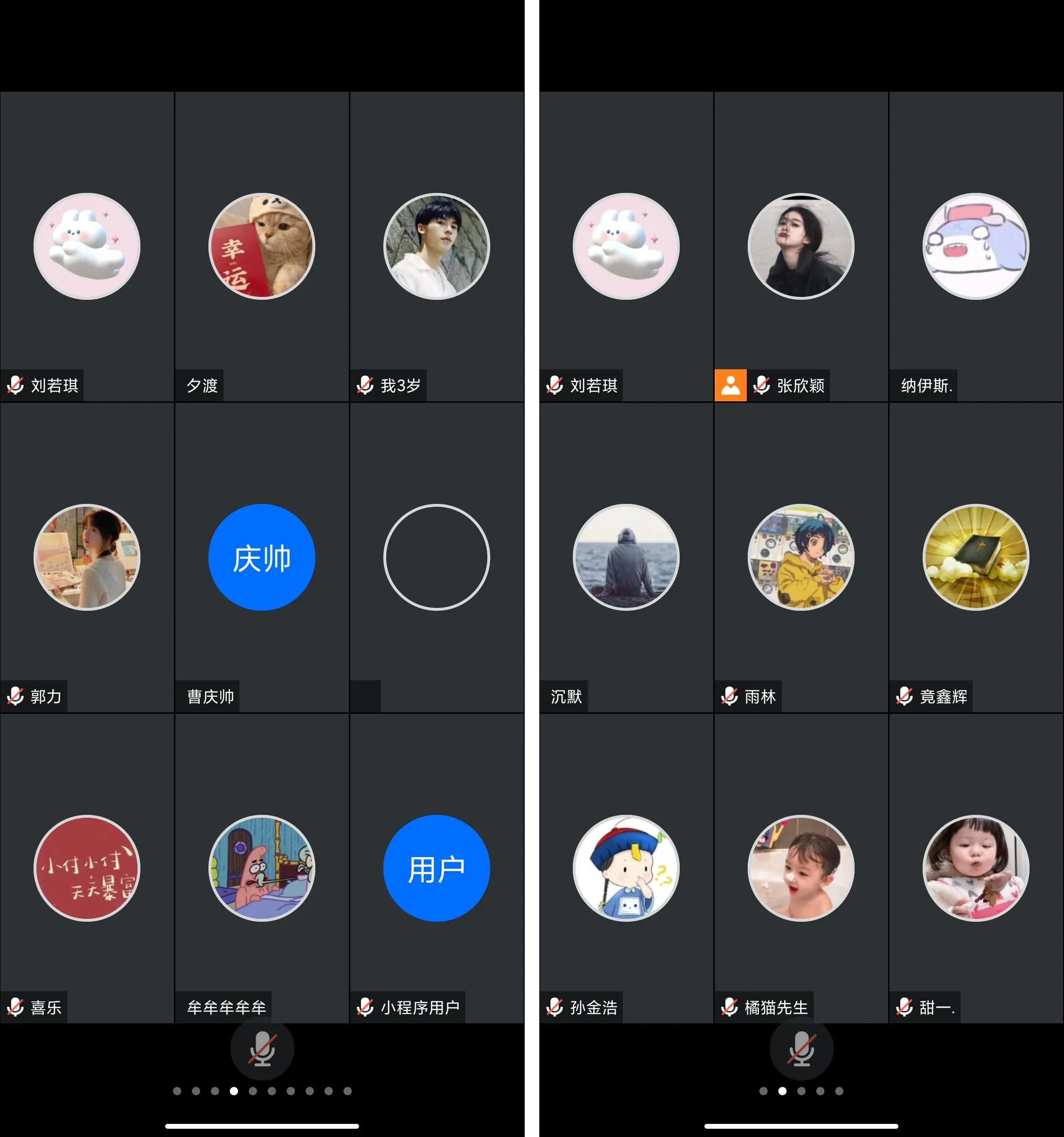Tap the 纳伊斯. participant tile
1064x1137 pixels.
click(x=976, y=246)
